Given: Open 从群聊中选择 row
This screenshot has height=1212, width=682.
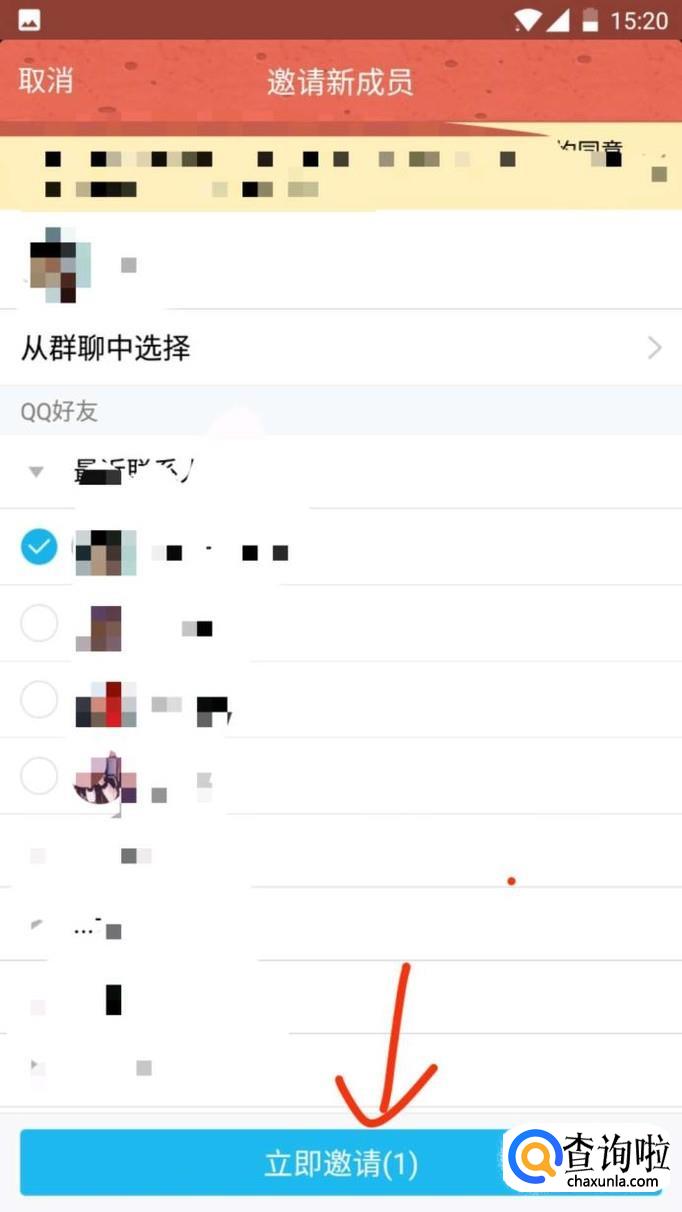Looking at the screenshot, I should point(340,348).
